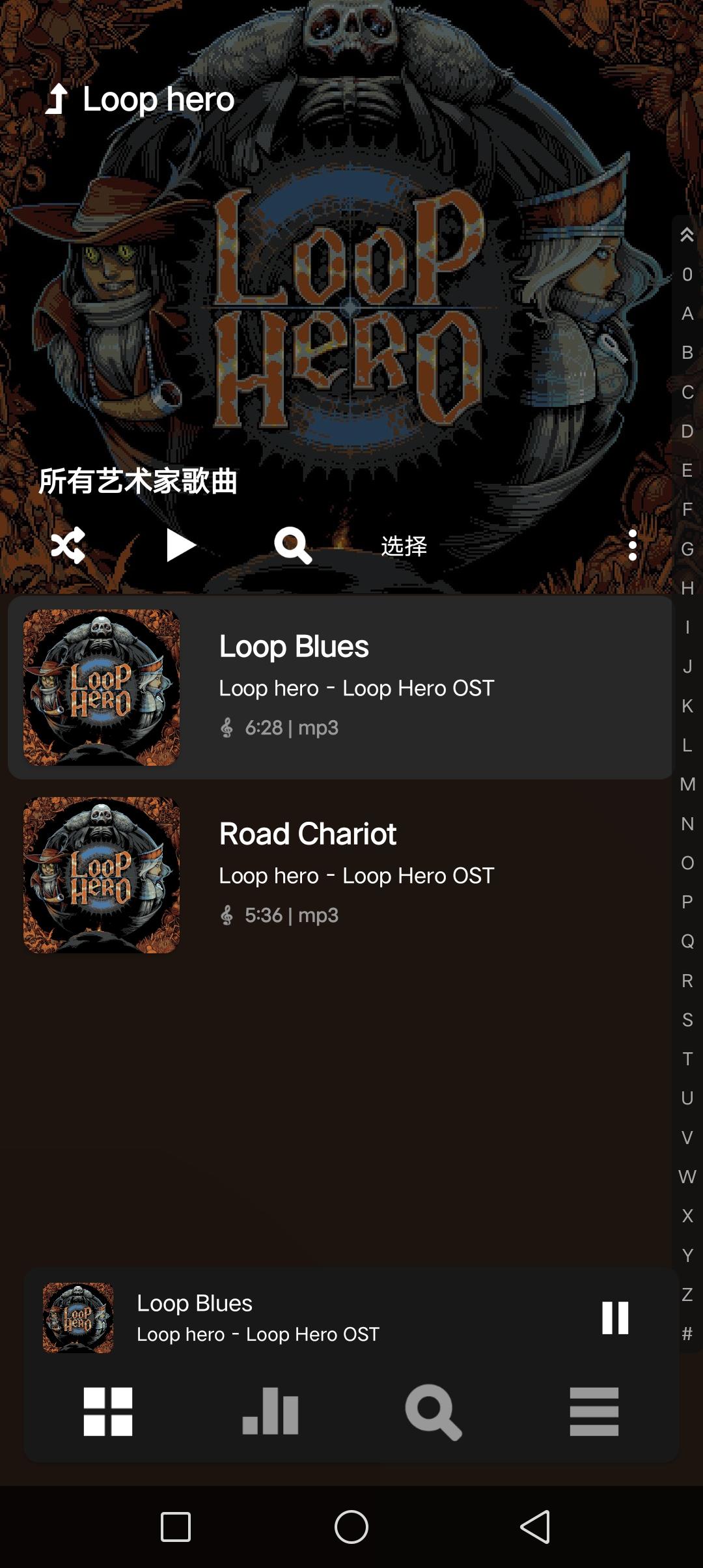Pause playback in the mini player
Screen dimensions: 703x1568
click(615, 1318)
